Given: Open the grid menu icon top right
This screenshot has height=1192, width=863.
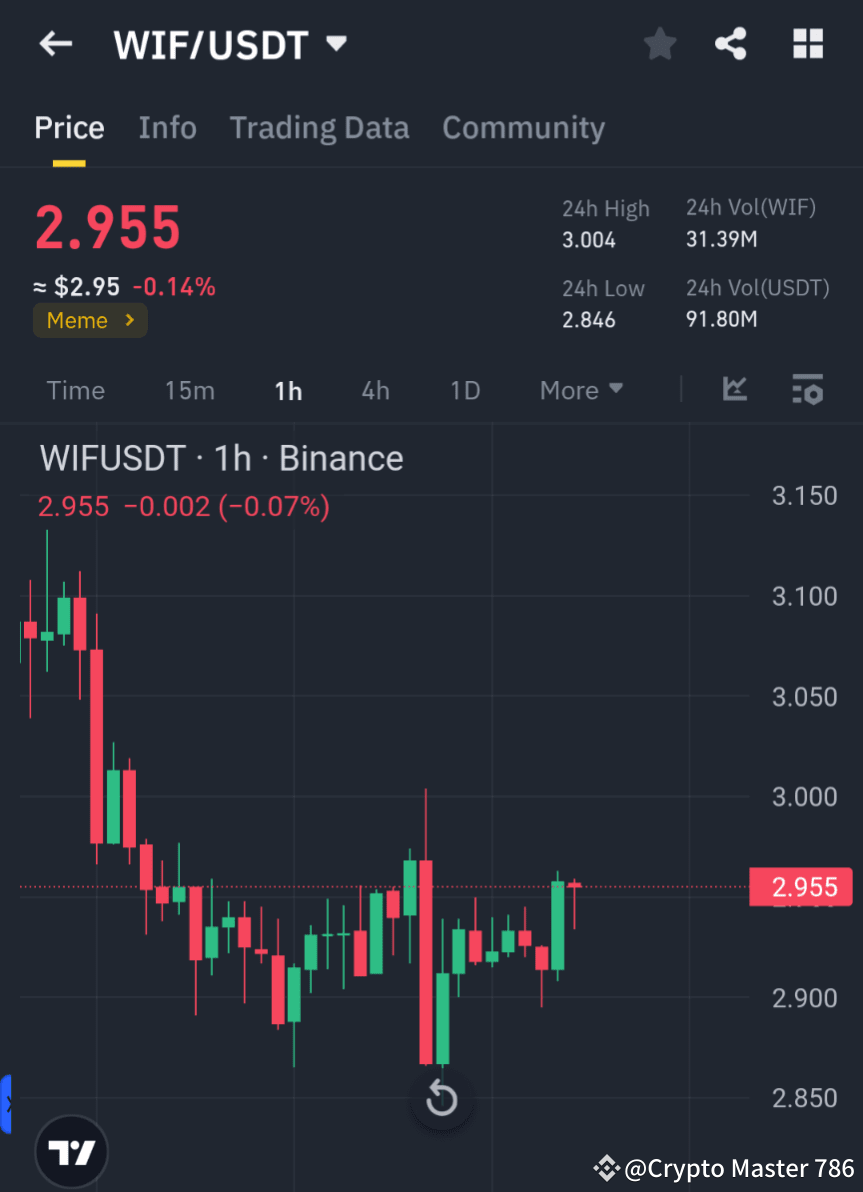Looking at the screenshot, I should (807, 43).
